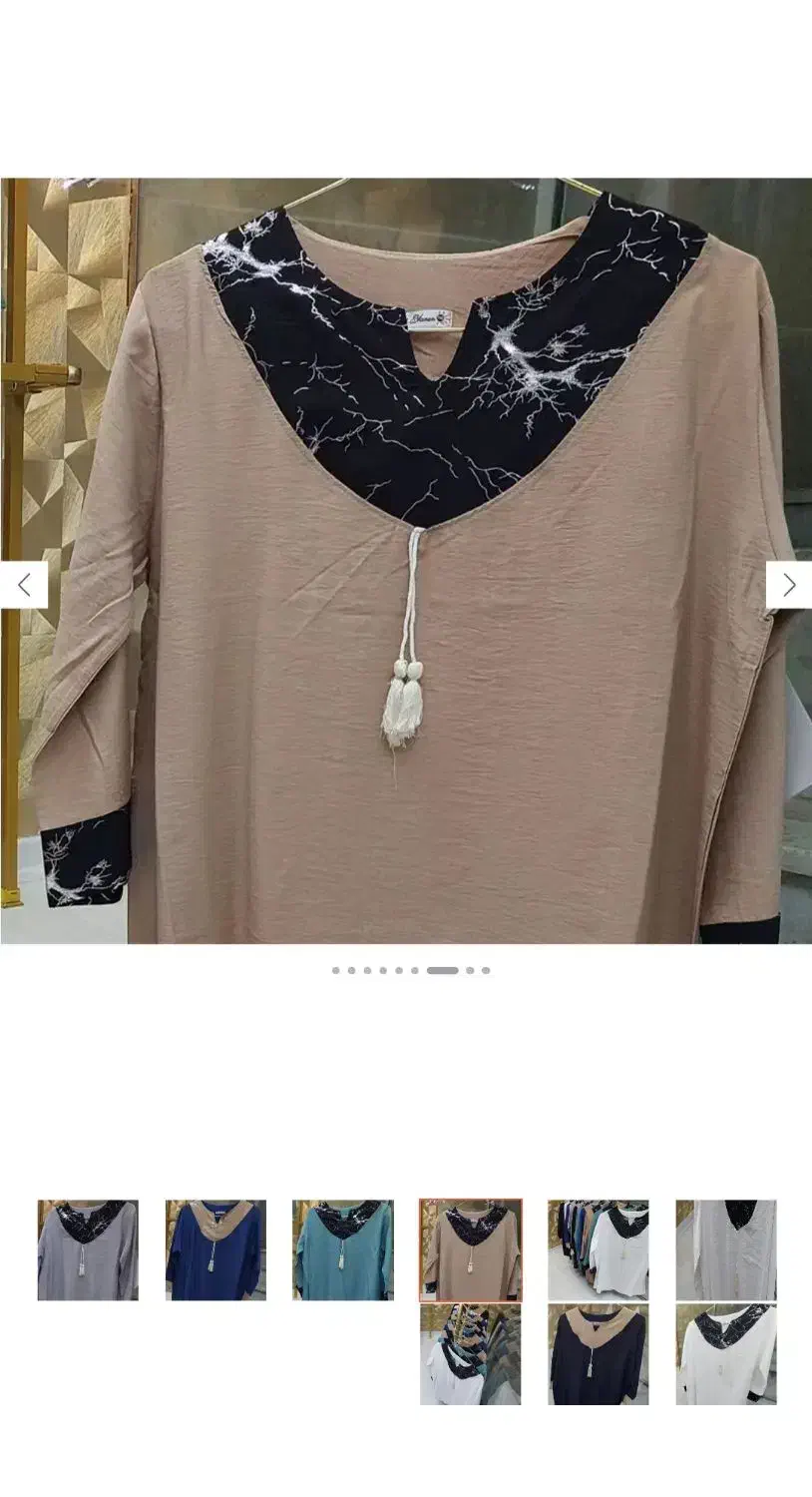Click the right navigation arrow
Image resolution: width=812 pixels, height=1497 pixels.
787,584
